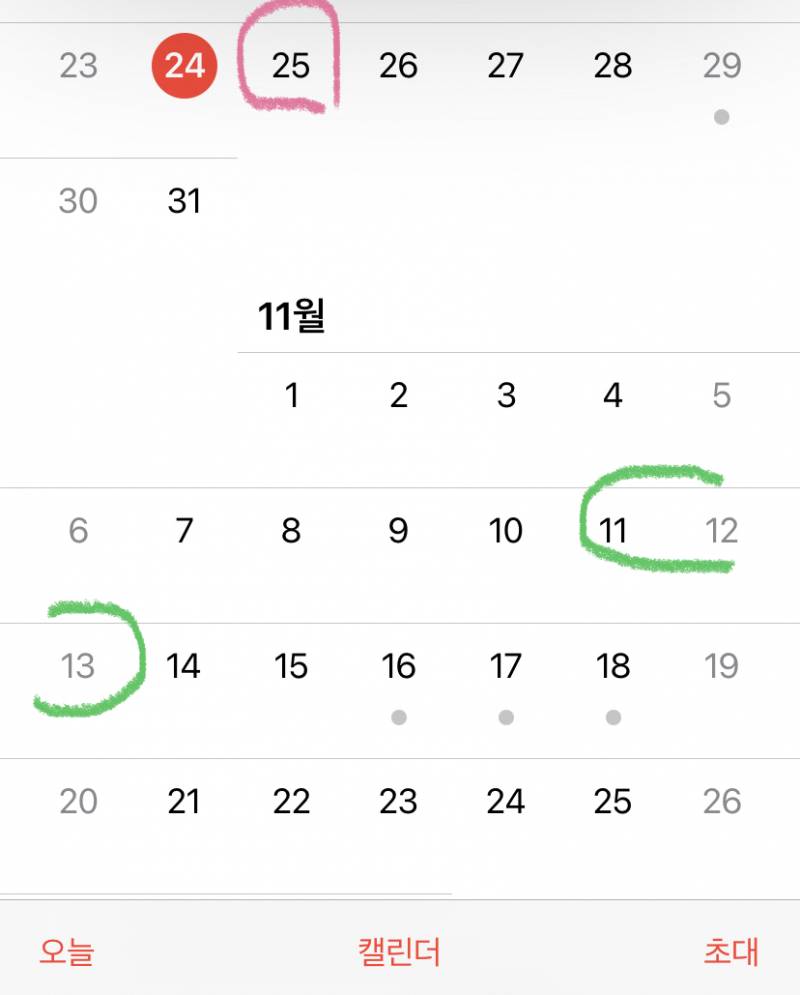Image resolution: width=800 pixels, height=995 pixels.
Task: Tap November 22 on the calendar
Action: [291, 801]
